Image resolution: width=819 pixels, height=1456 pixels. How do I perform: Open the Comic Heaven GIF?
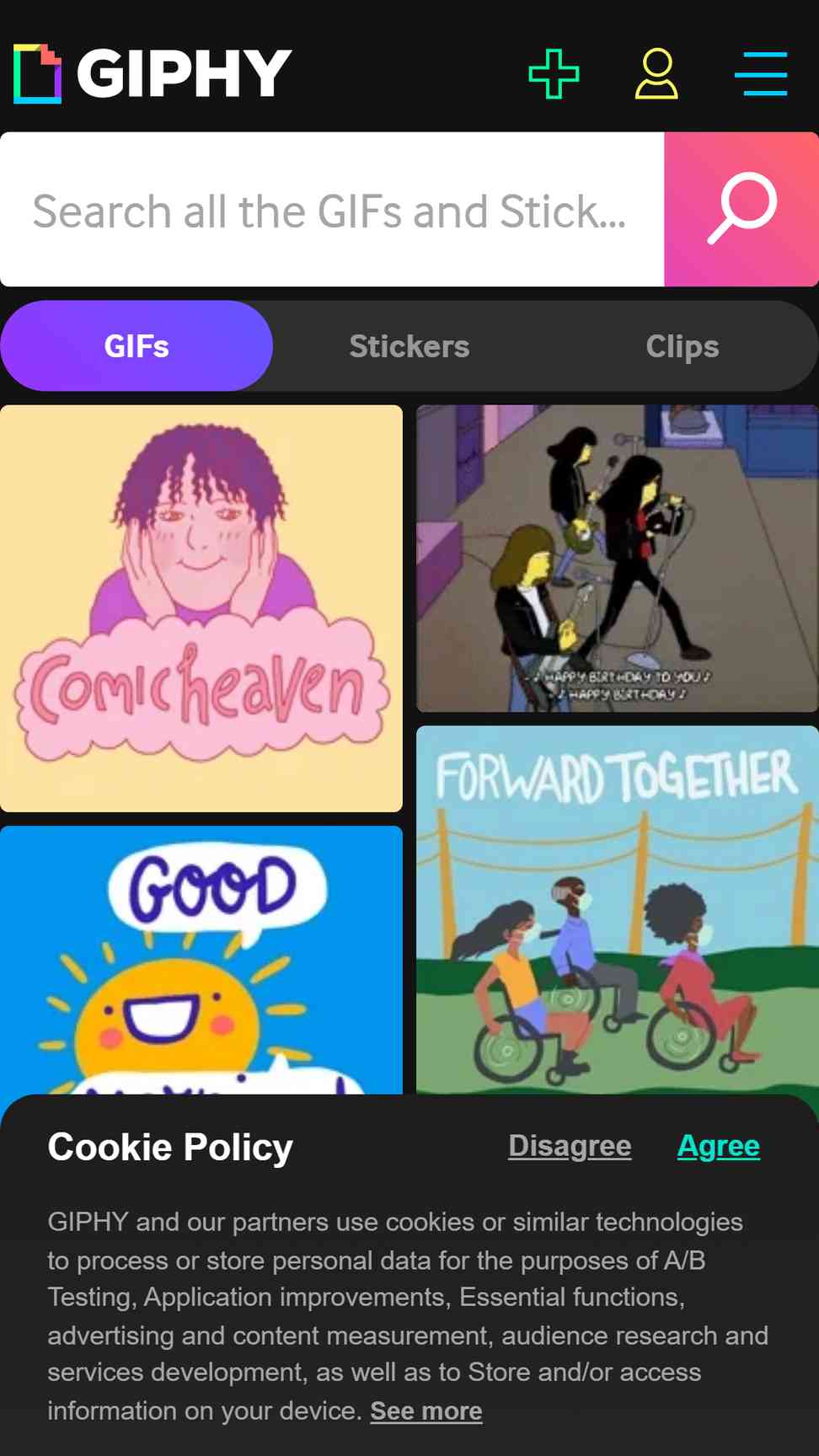[x=201, y=608]
